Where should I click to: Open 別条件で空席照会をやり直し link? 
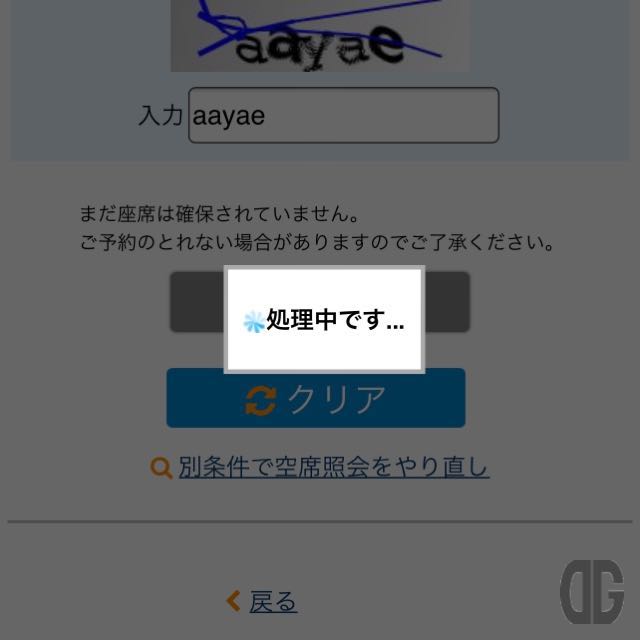(333, 467)
